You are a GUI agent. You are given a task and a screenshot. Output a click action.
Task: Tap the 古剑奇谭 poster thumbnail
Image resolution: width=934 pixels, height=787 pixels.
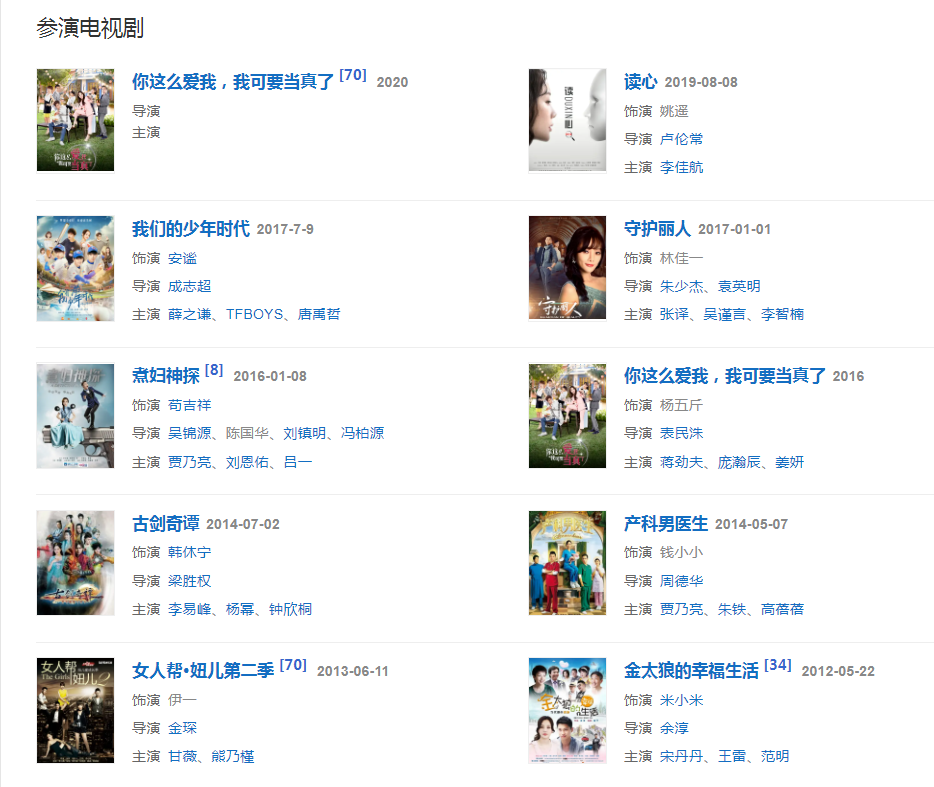click(75, 563)
